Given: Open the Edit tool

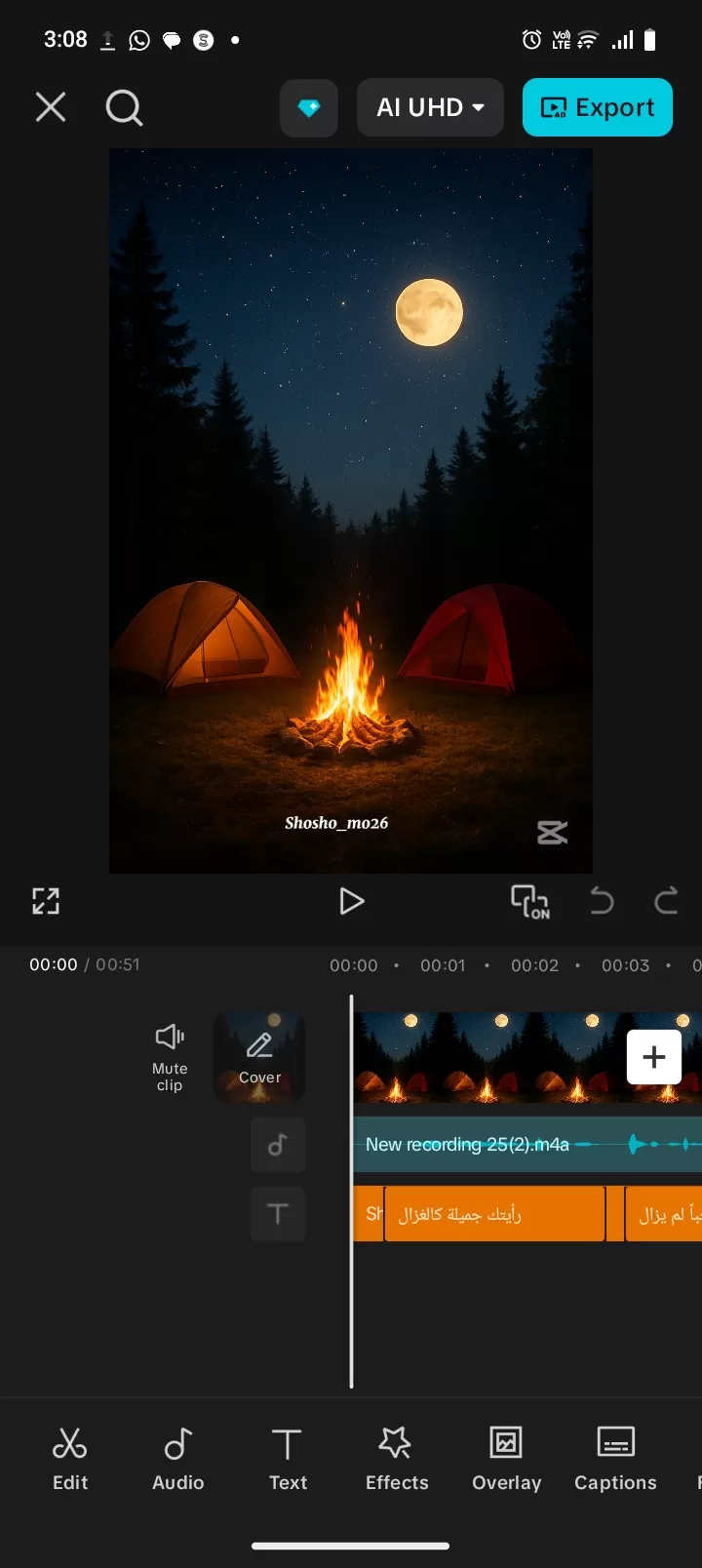Looking at the screenshot, I should tap(70, 1459).
